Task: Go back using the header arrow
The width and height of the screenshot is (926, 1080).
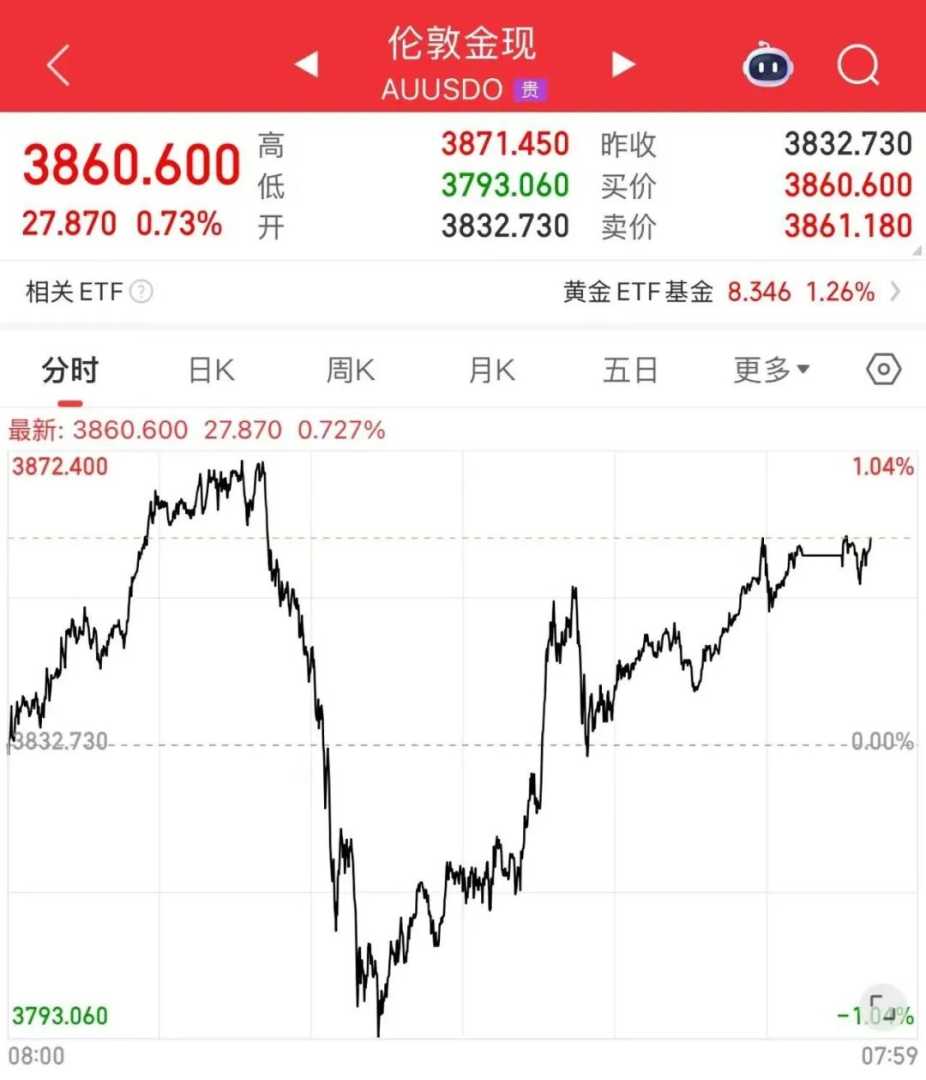Action: point(59,66)
